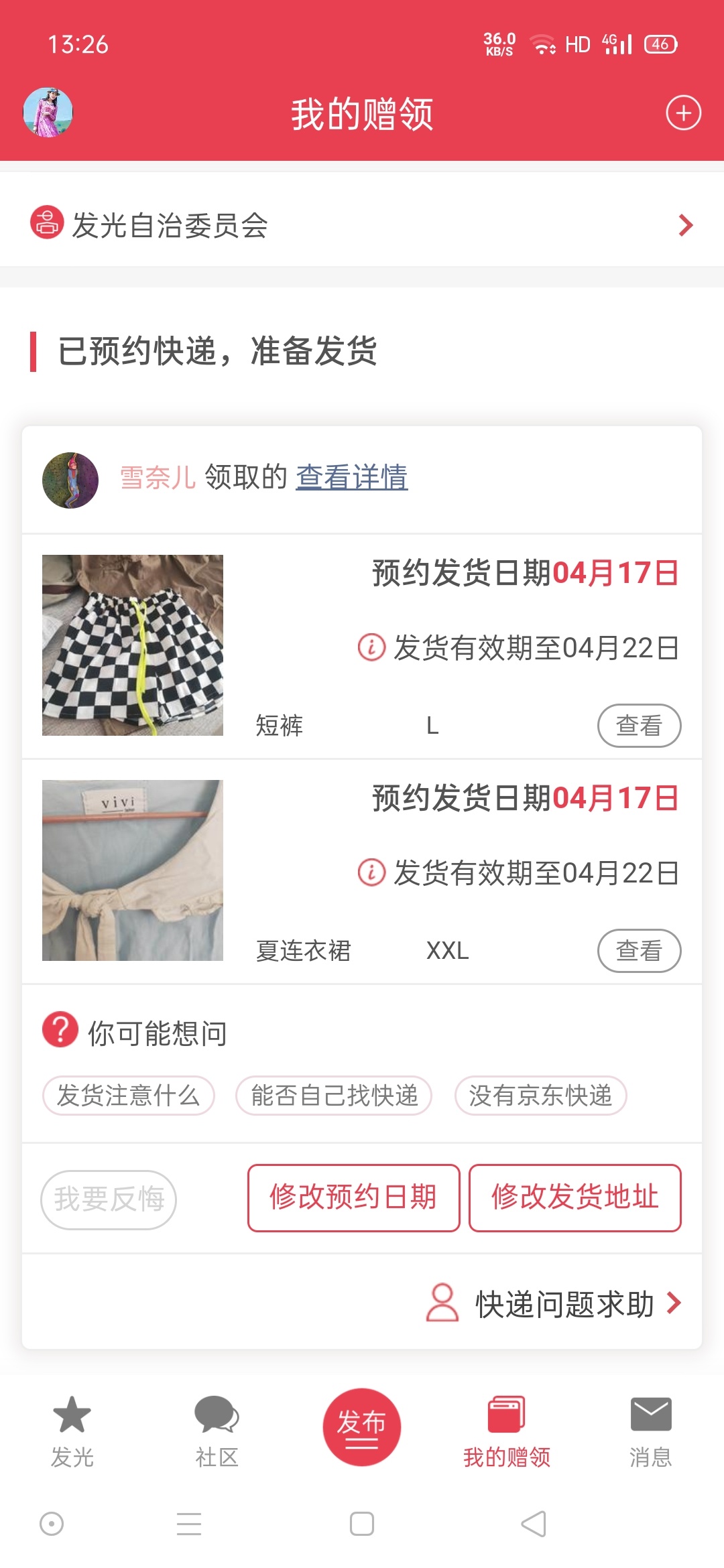
Task: Tap 修改发货地址 button
Action: 575,1197
